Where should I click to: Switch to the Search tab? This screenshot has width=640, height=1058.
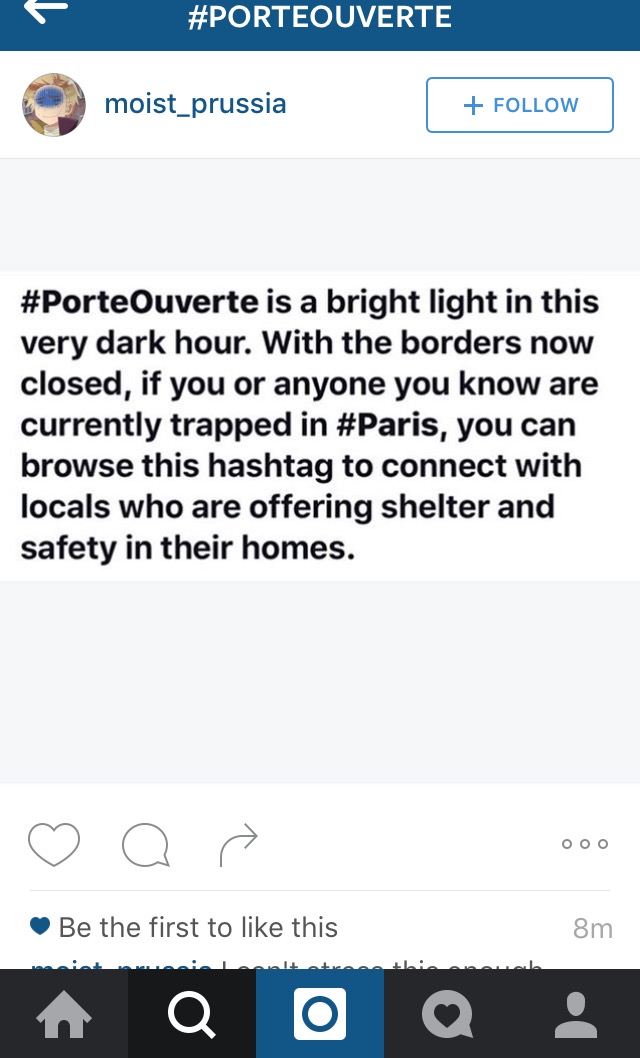pyautogui.click(x=192, y=1014)
